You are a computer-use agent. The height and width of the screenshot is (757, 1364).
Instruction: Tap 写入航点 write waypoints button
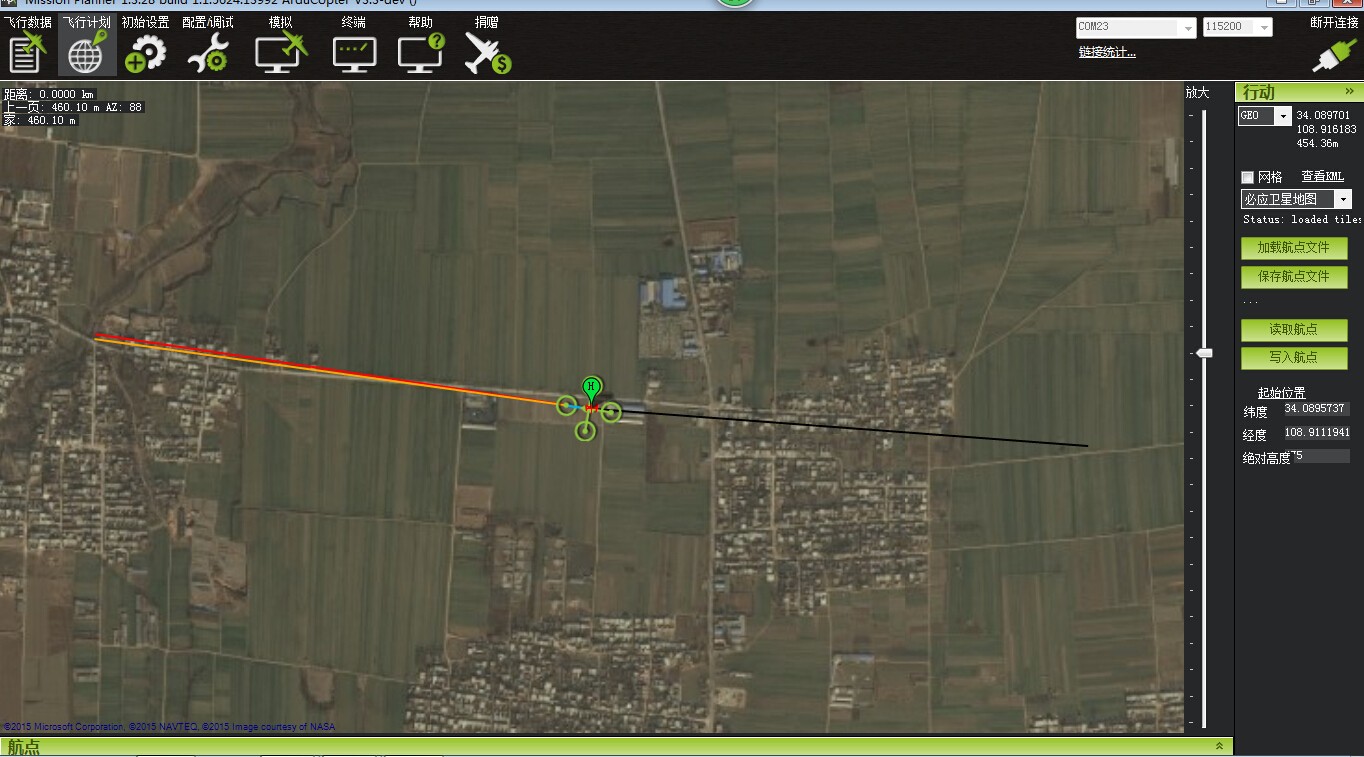point(1293,357)
